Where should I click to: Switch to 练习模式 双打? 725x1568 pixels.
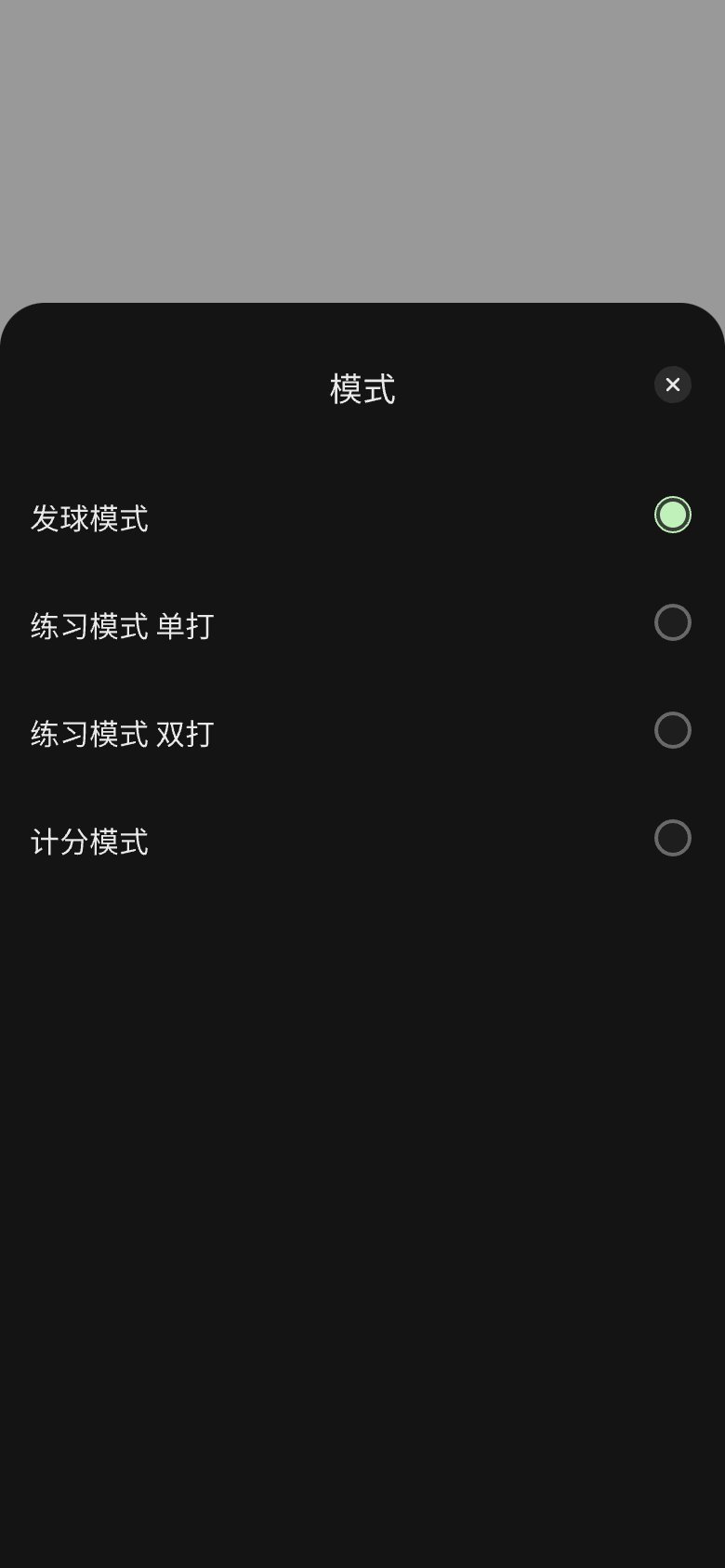tap(362, 731)
